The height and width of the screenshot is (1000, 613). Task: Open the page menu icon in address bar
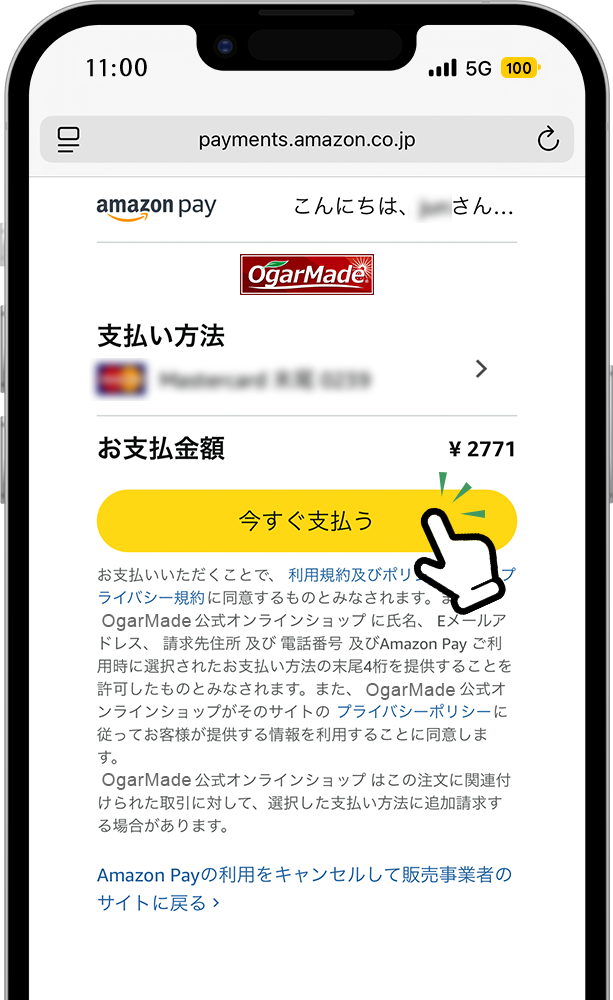pyautogui.click(x=68, y=139)
